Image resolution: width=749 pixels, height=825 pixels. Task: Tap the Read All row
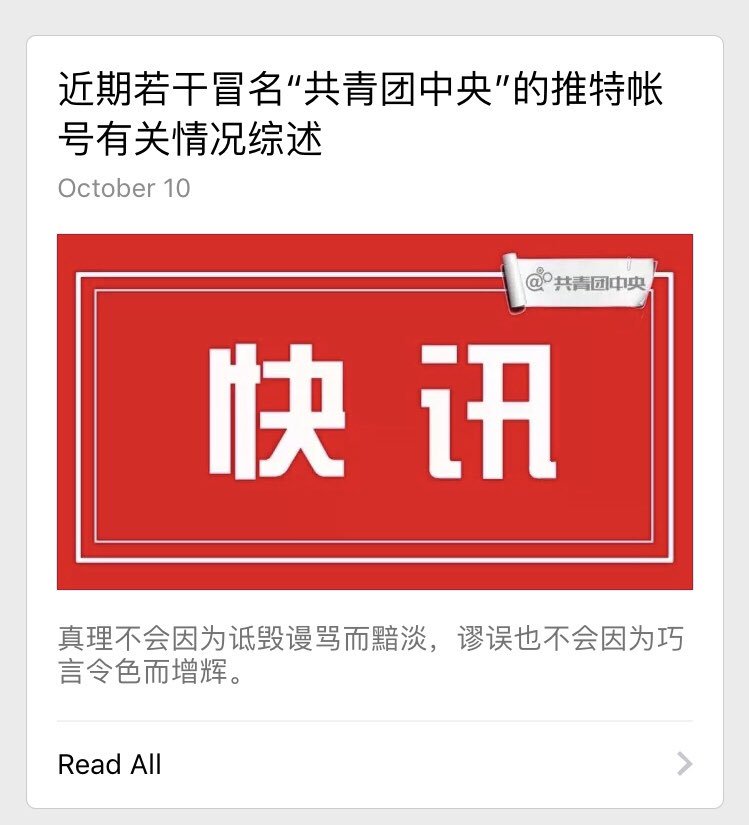pyautogui.click(x=374, y=765)
